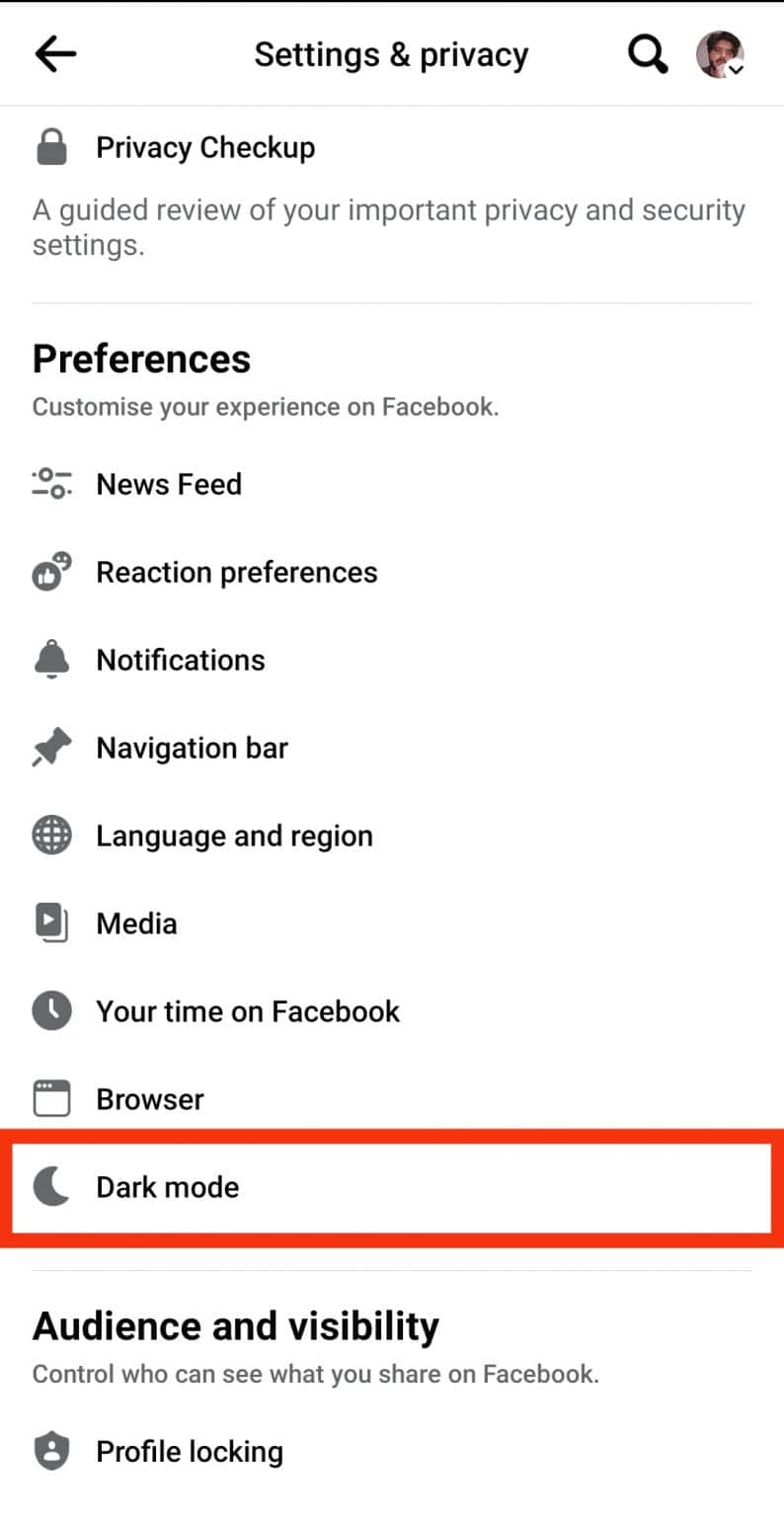Go back with the arrow
This screenshot has width=784, height=1517.
[x=54, y=54]
